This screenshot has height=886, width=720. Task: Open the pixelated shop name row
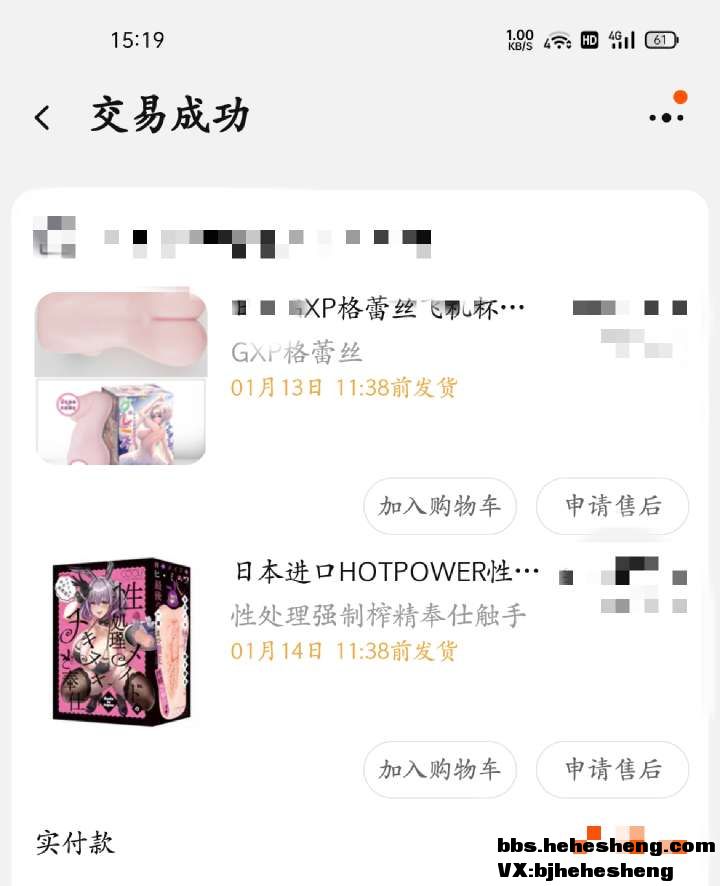[x=232, y=238]
